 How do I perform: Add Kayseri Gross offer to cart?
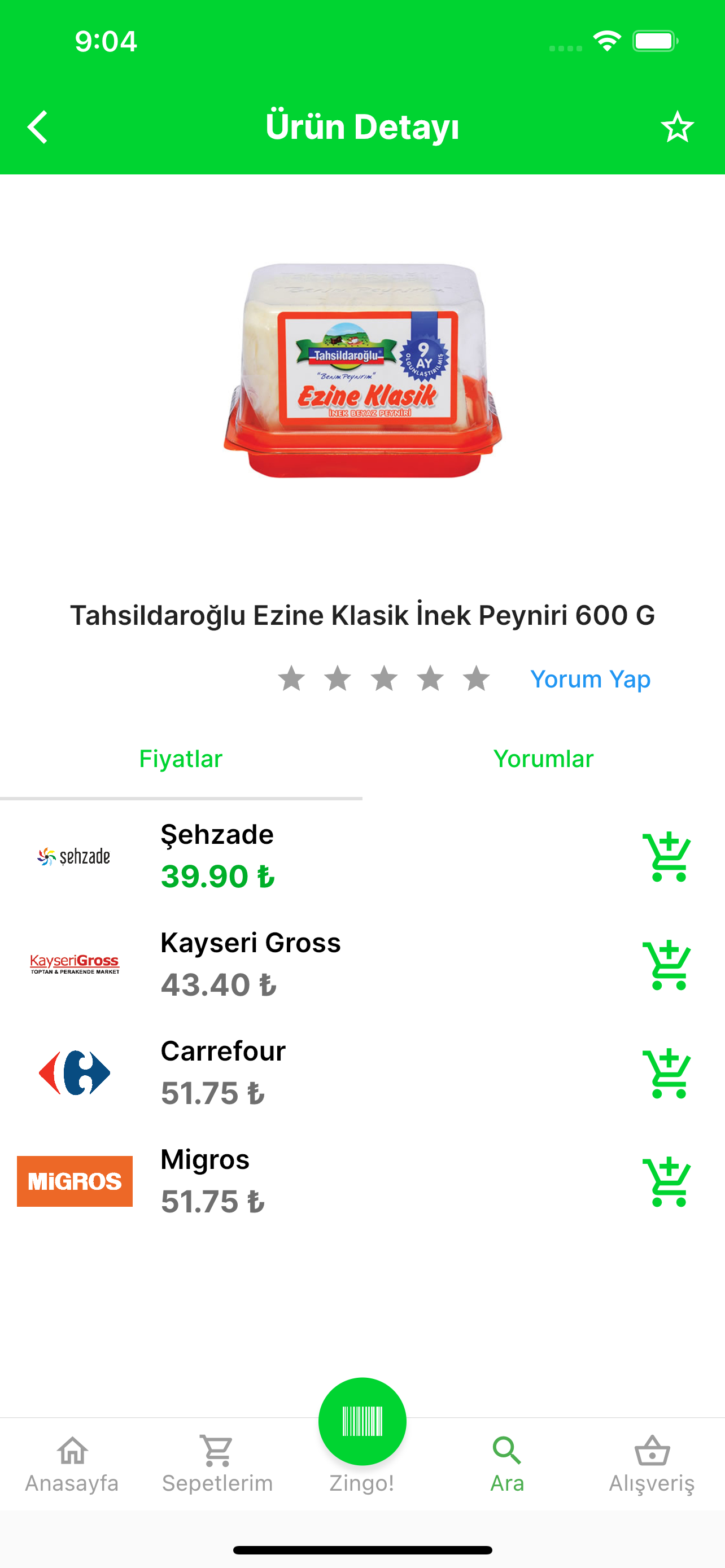pos(667,965)
